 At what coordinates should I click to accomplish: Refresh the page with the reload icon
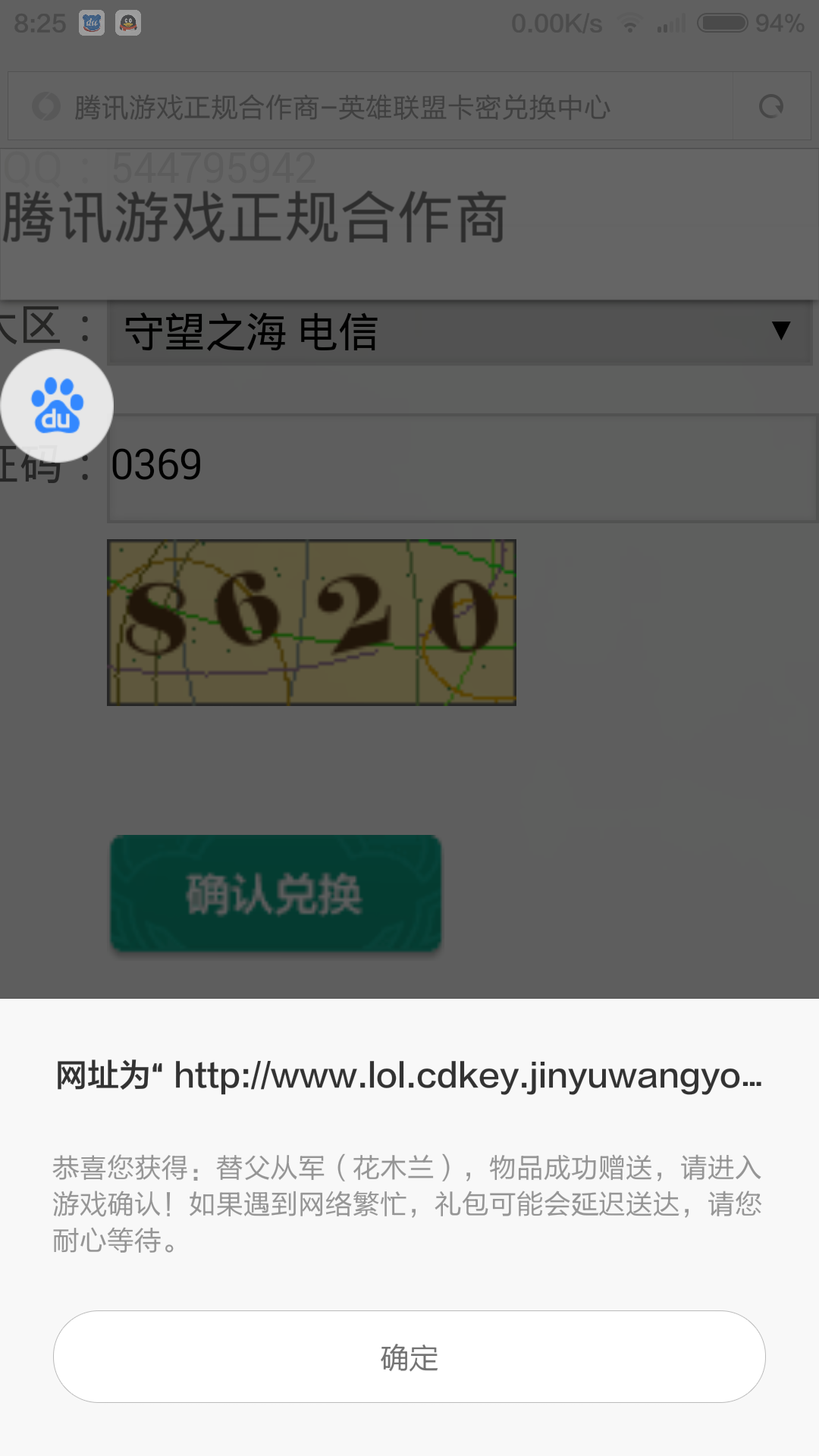click(771, 106)
